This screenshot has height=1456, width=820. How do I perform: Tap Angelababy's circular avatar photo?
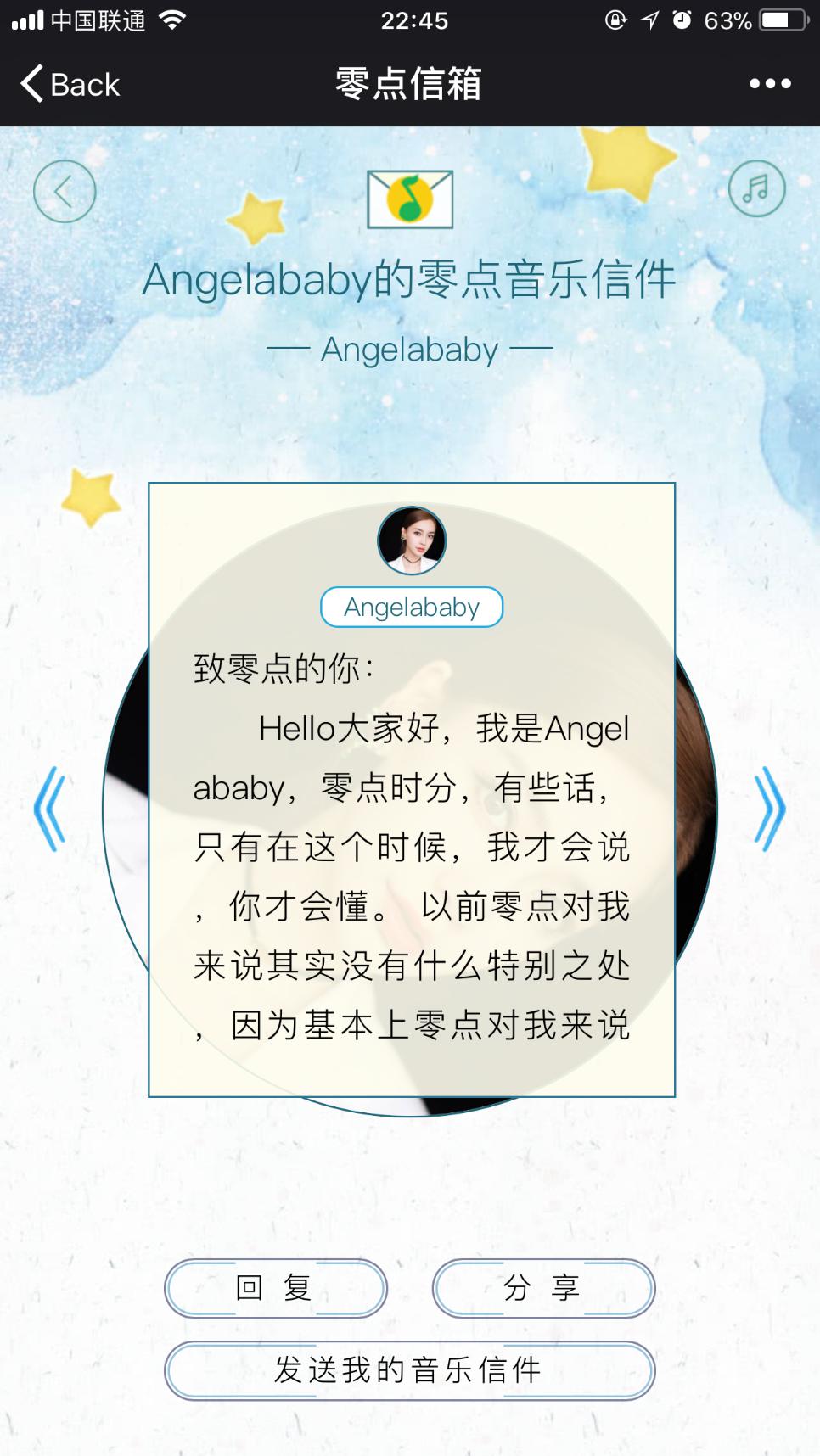411,540
